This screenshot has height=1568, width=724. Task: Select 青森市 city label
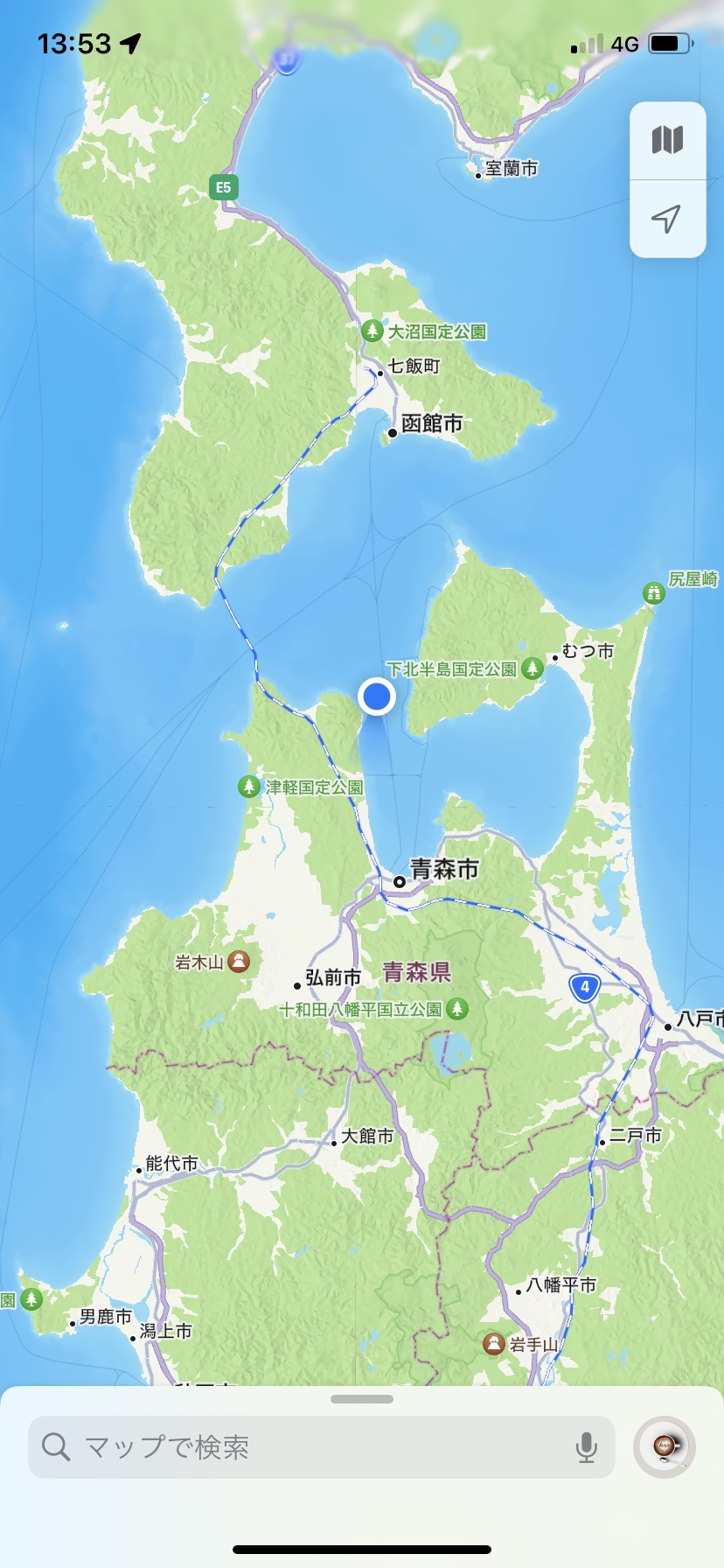click(x=443, y=870)
